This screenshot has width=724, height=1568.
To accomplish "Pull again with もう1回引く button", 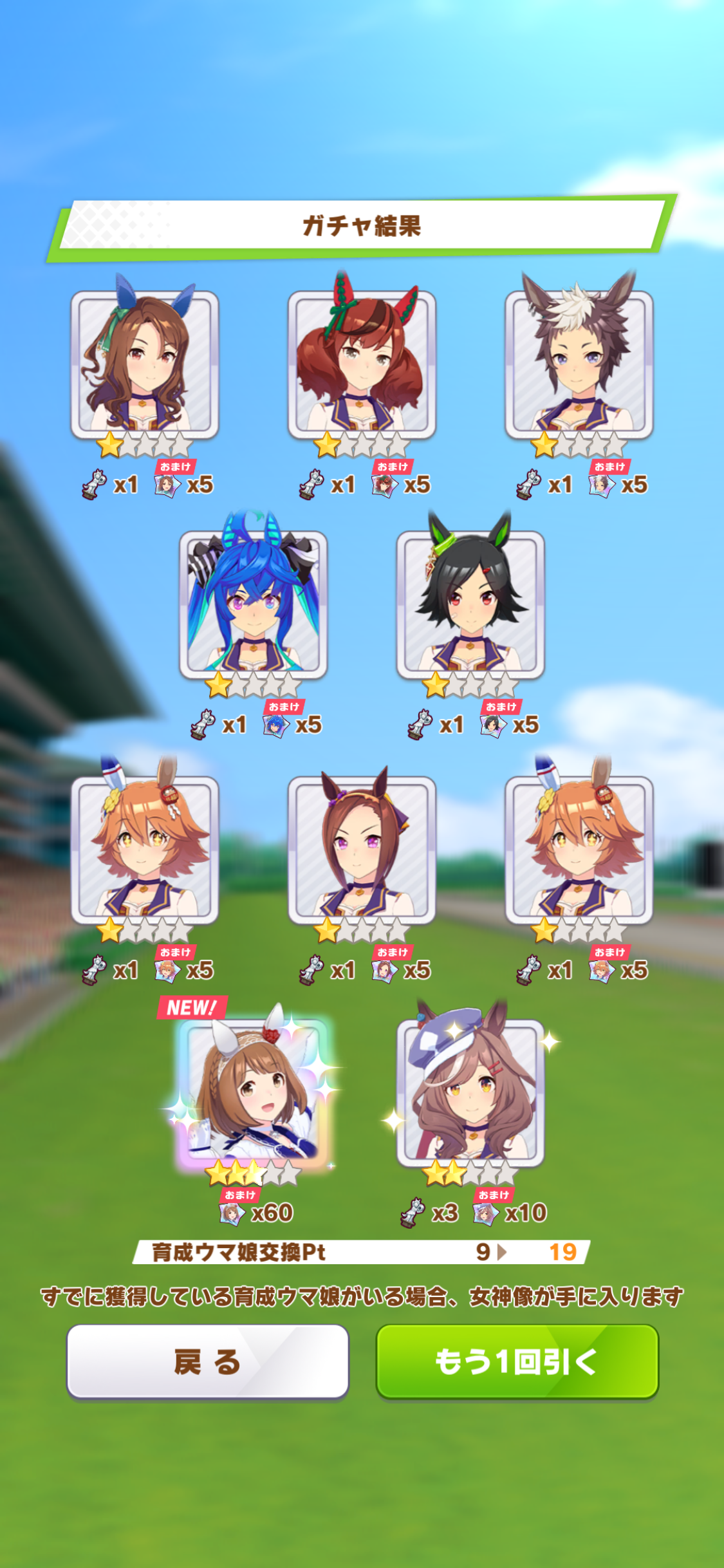I will 517,1361.
